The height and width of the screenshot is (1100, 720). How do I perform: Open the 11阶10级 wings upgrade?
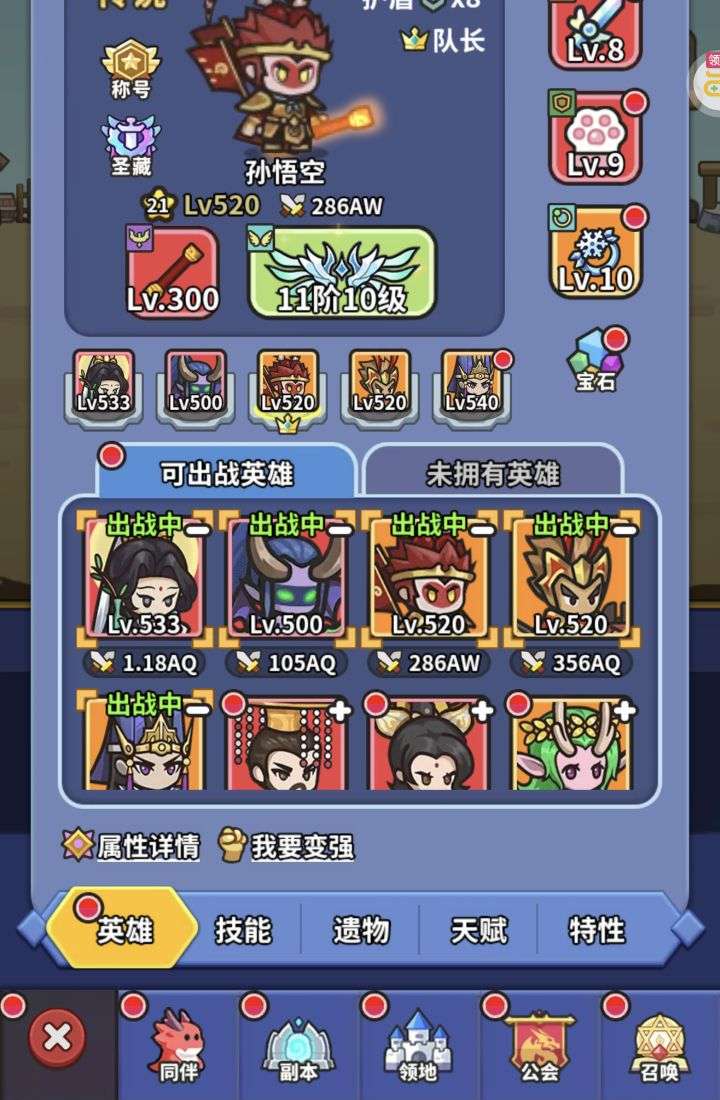tap(342, 273)
